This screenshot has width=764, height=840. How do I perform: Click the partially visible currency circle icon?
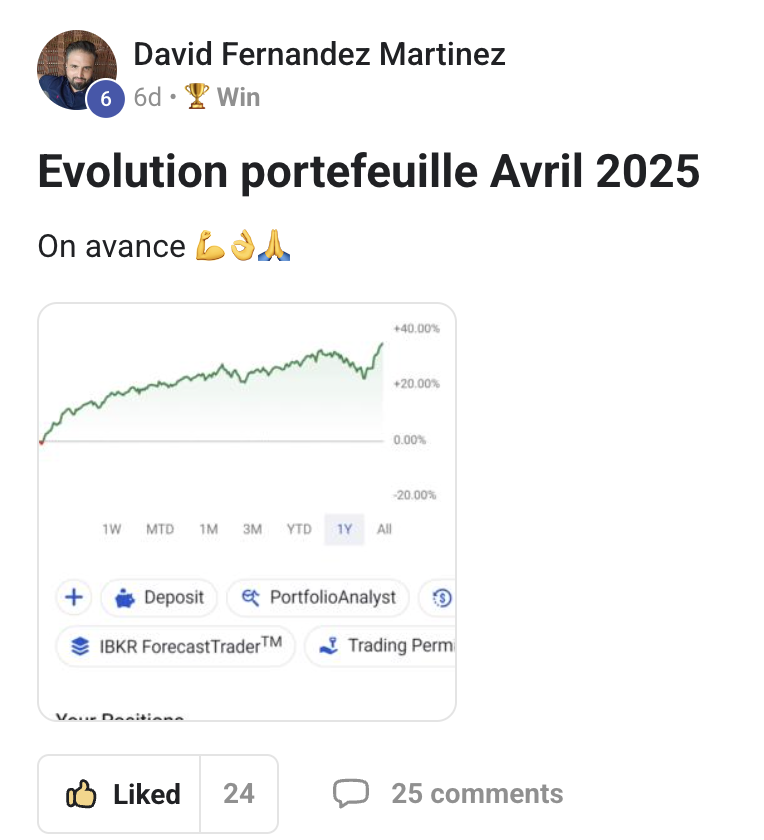(439, 597)
